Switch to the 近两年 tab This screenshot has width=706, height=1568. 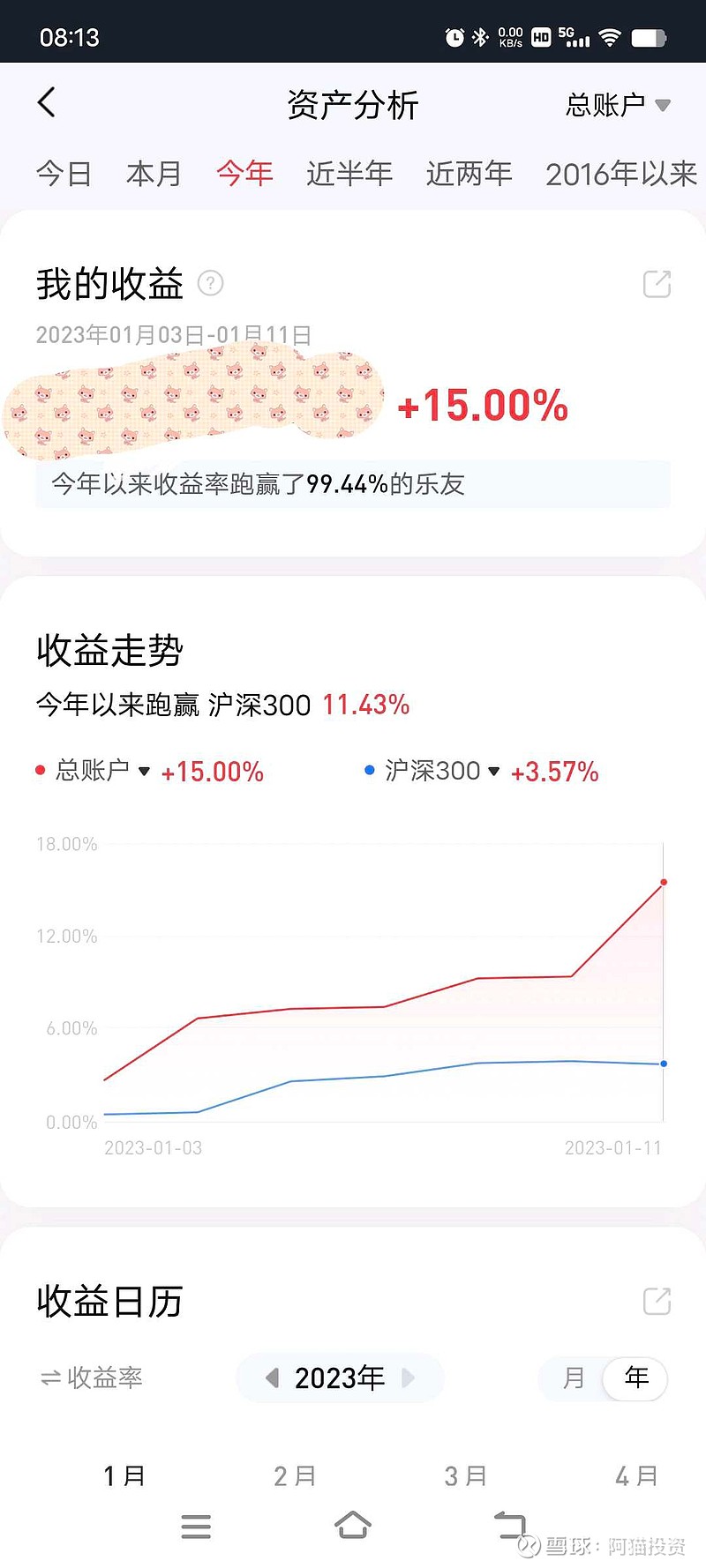pos(469,174)
